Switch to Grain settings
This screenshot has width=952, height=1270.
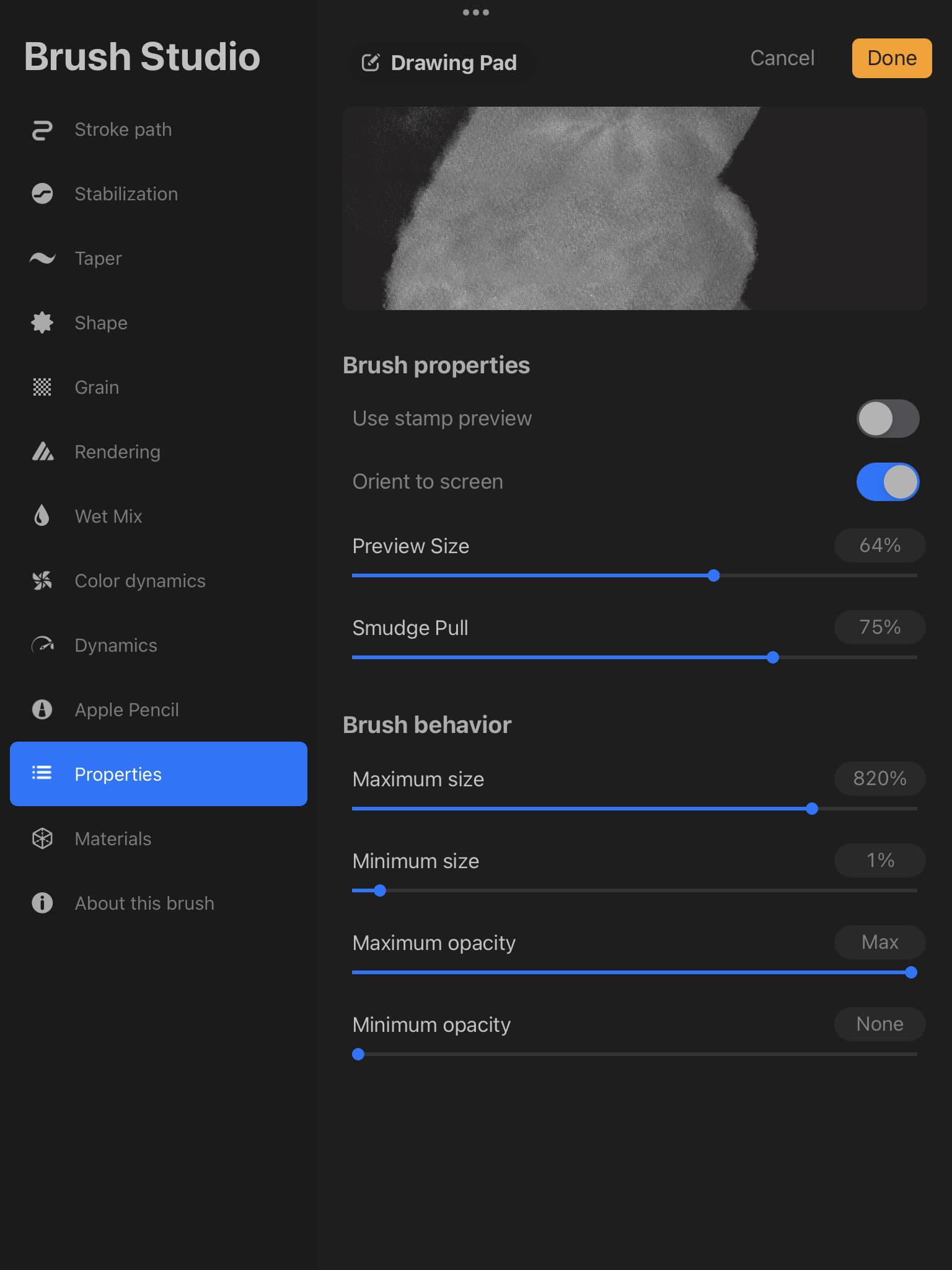(97, 388)
